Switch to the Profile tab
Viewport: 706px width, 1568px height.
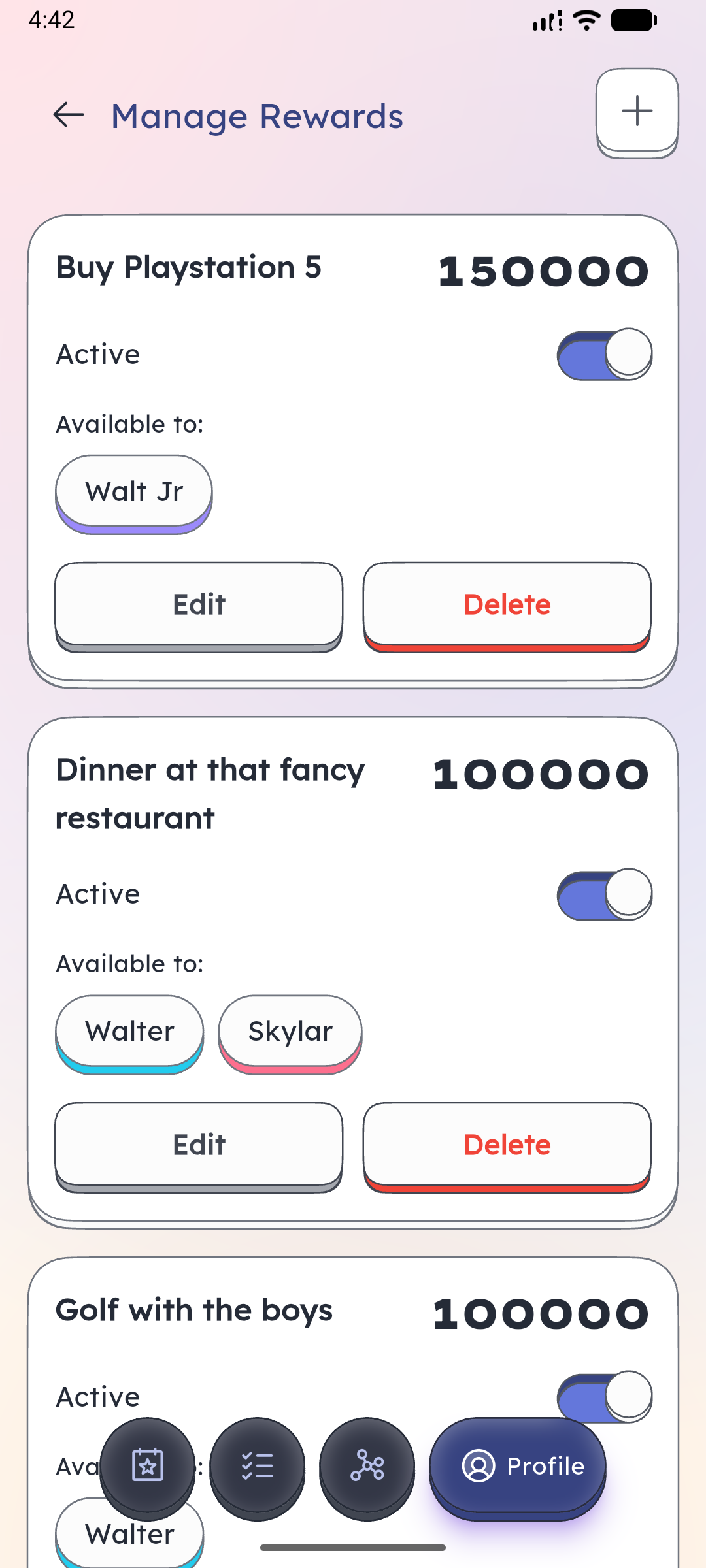pyautogui.click(x=517, y=1465)
